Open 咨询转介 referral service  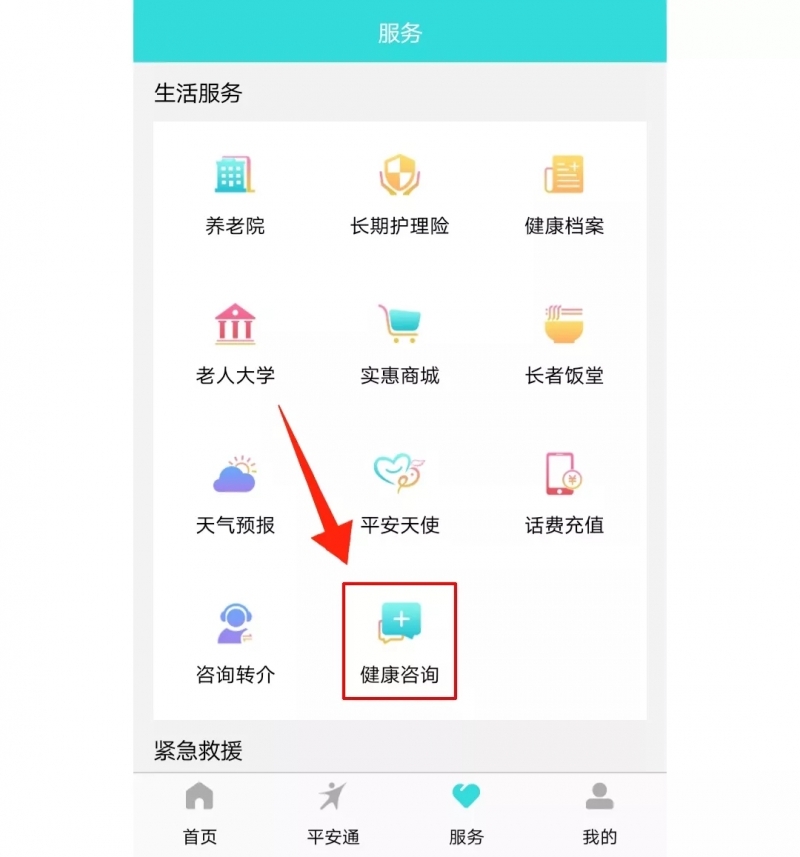(x=235, y=643)
